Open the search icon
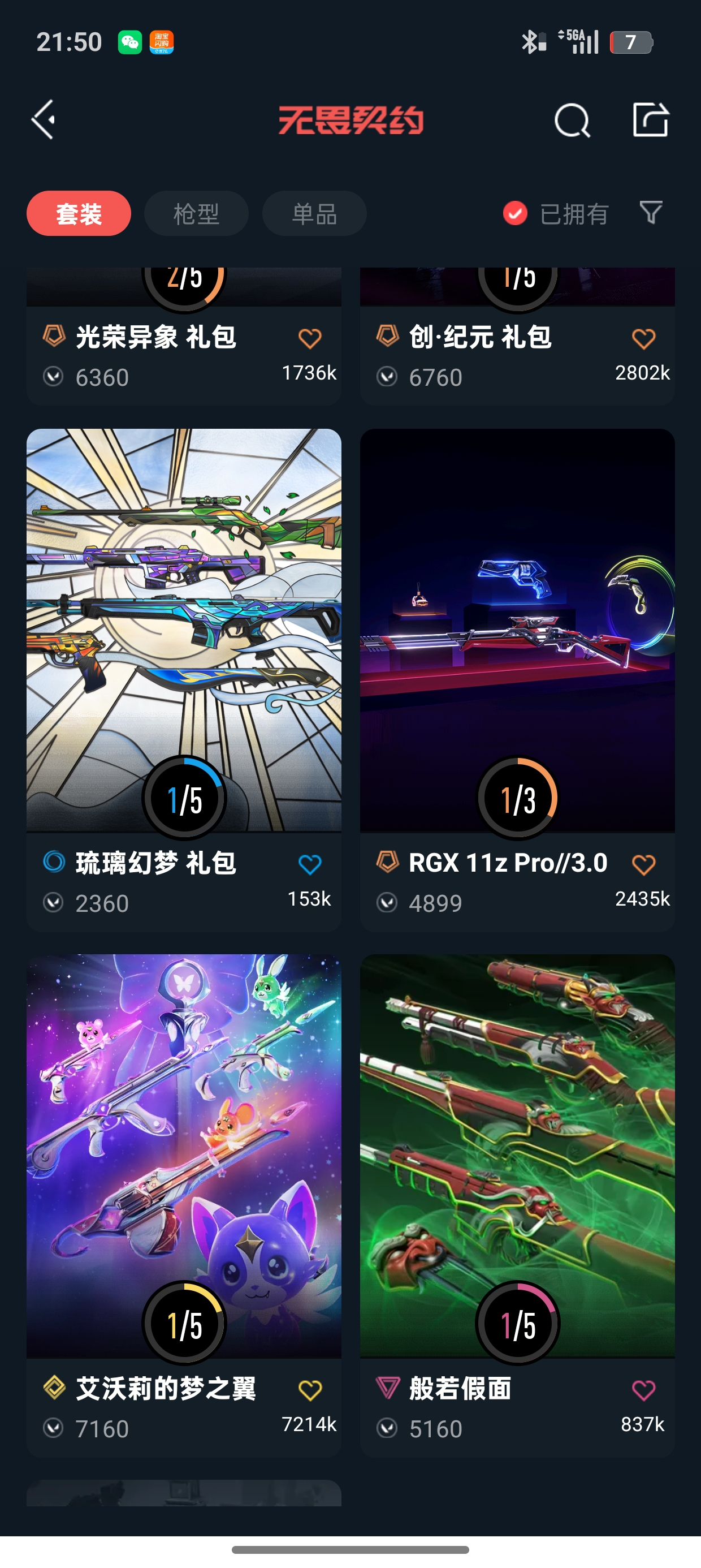This screenshot has width=701, height=1568. 572,120
